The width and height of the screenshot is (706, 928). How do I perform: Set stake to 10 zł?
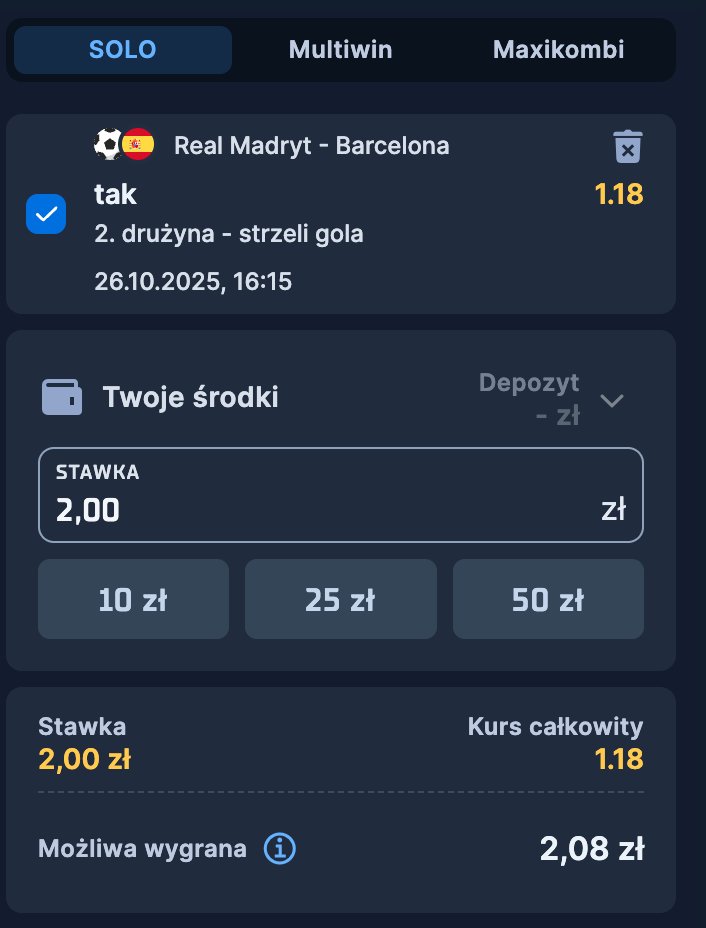(133, 599)
